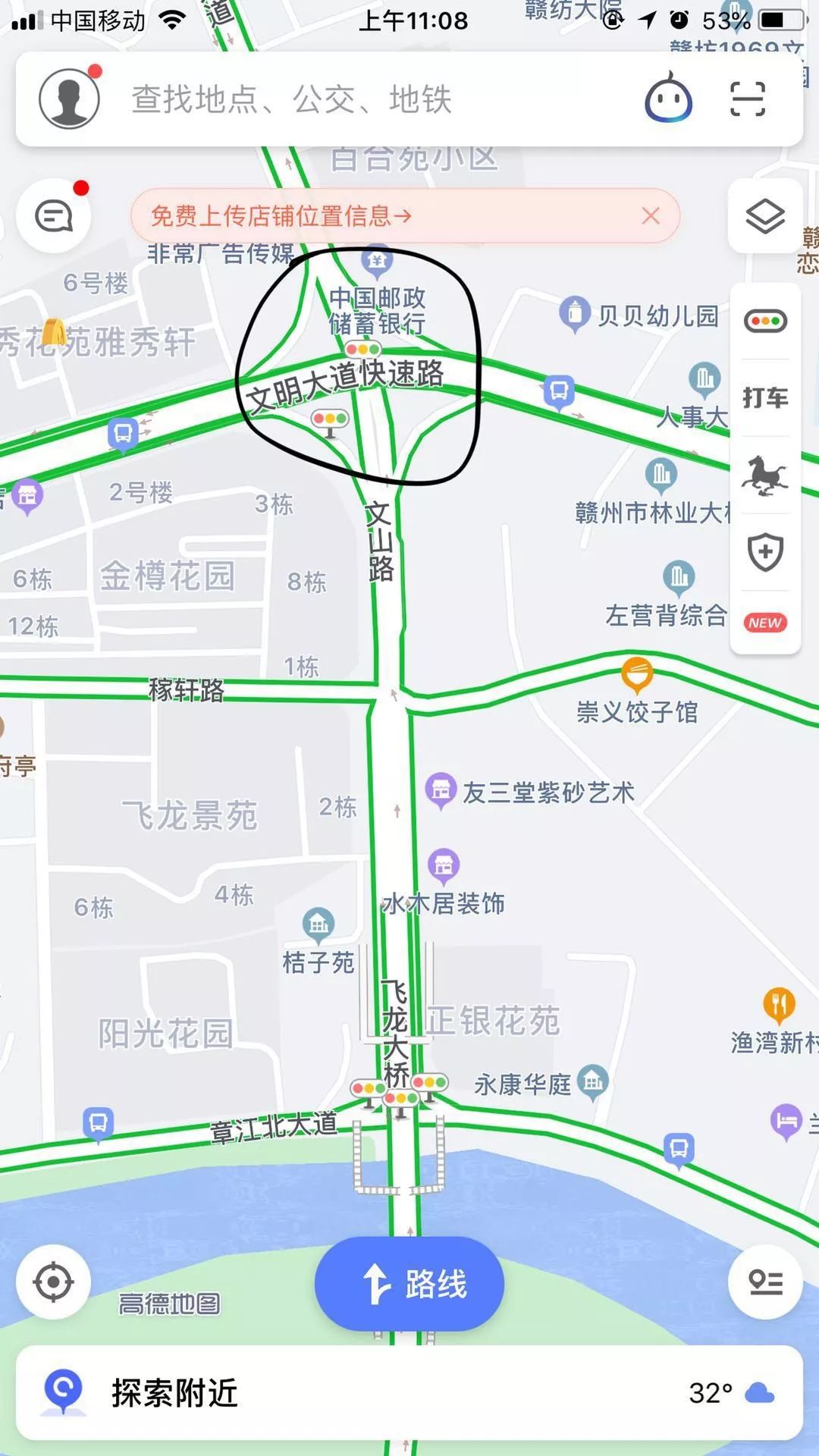The image size is (819, 1456).
Task: Open the 打车 ride-hailing option
Action: click(x=765, y=397)
